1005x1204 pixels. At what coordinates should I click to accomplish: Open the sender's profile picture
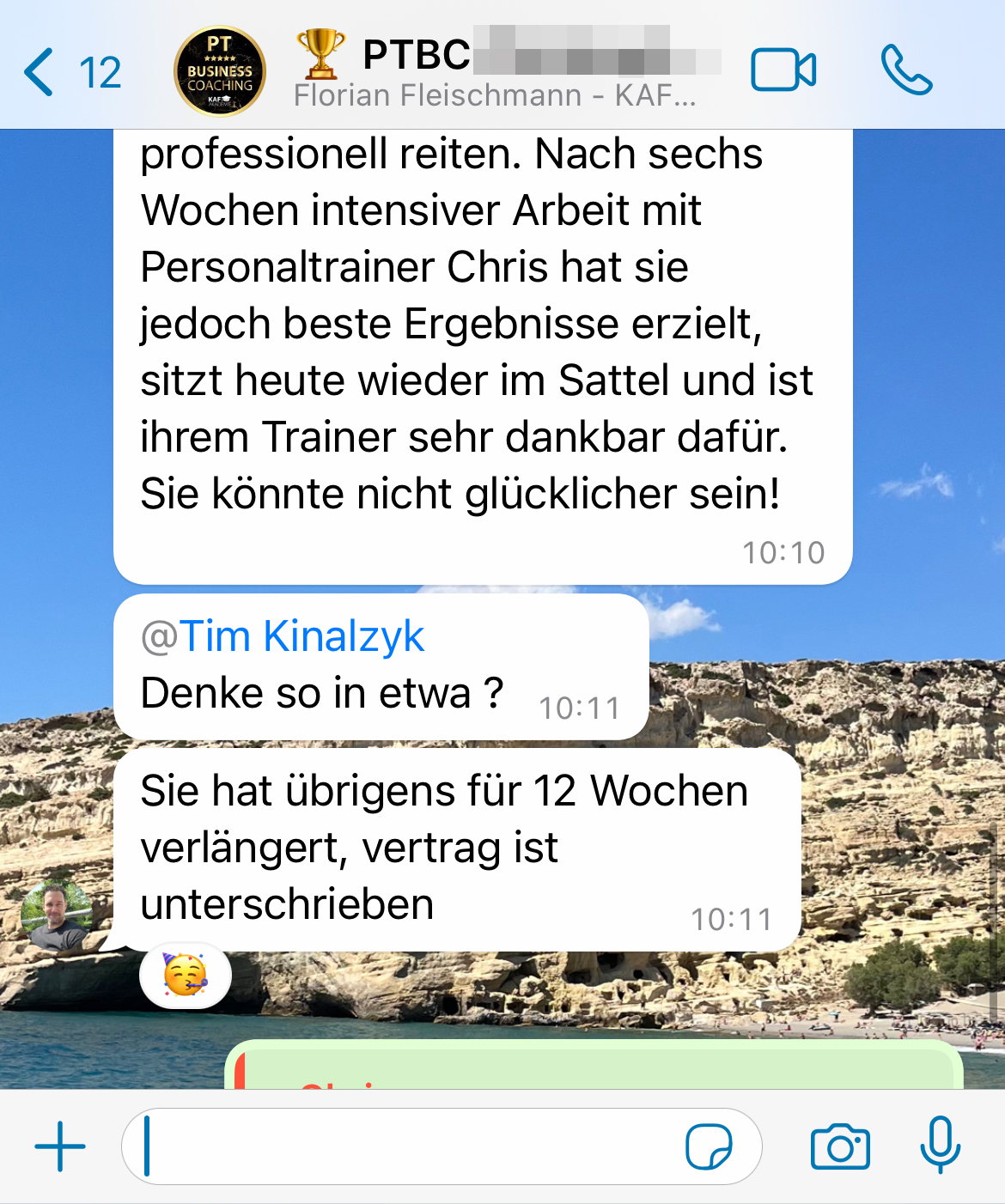tap(57, 917)
